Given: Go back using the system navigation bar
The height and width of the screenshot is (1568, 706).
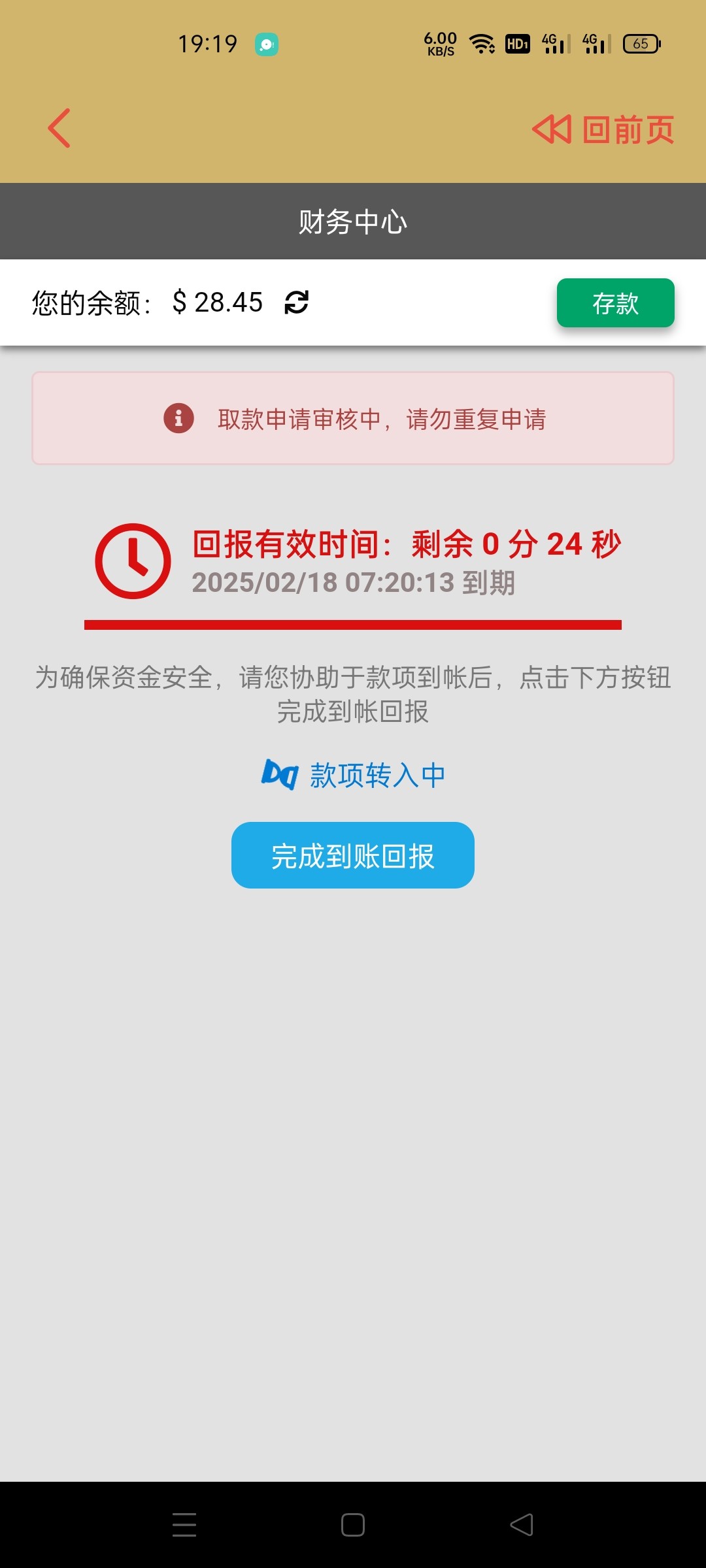Looking at the screenshot, I should tap(522, 1525).
